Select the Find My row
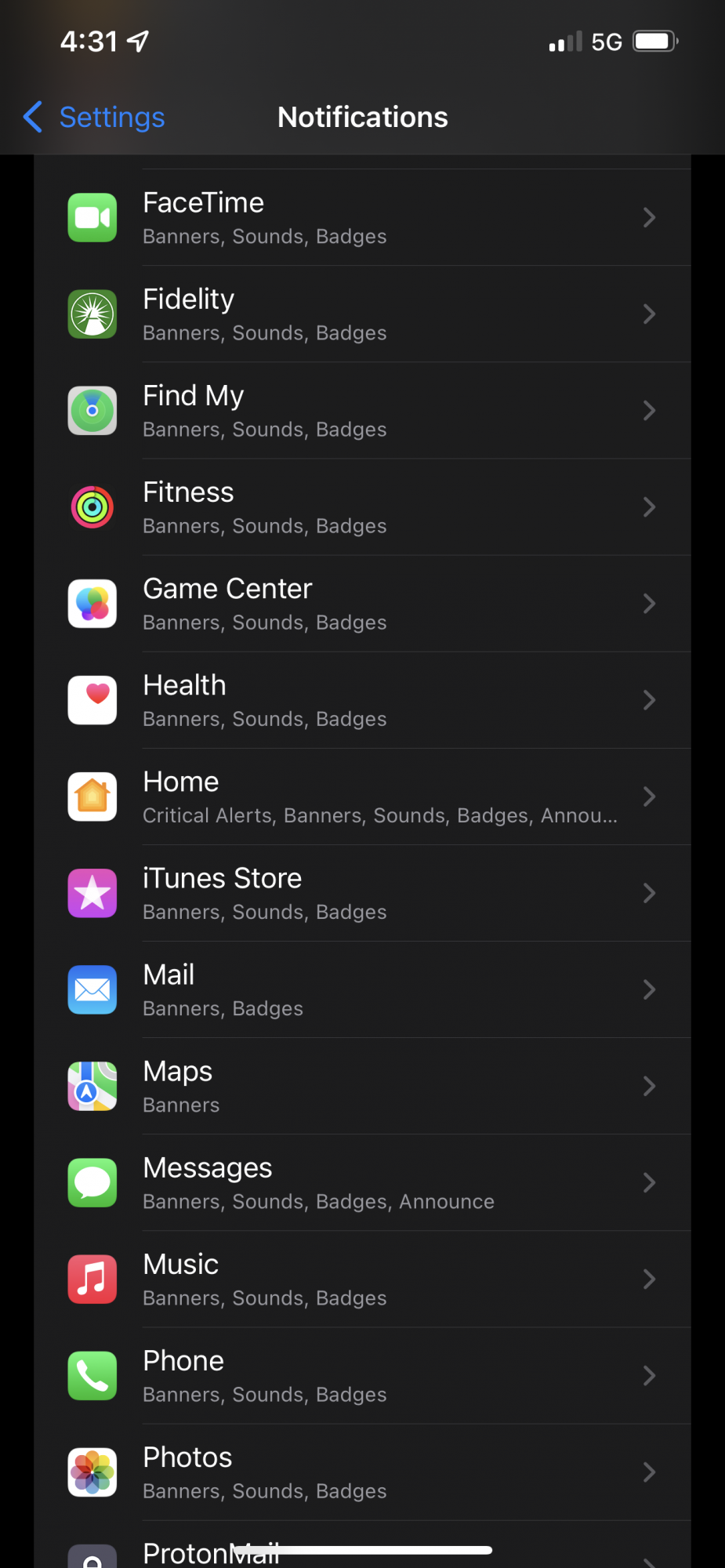This screenshot has height=1568, width=725. click(x=362, y=411)
